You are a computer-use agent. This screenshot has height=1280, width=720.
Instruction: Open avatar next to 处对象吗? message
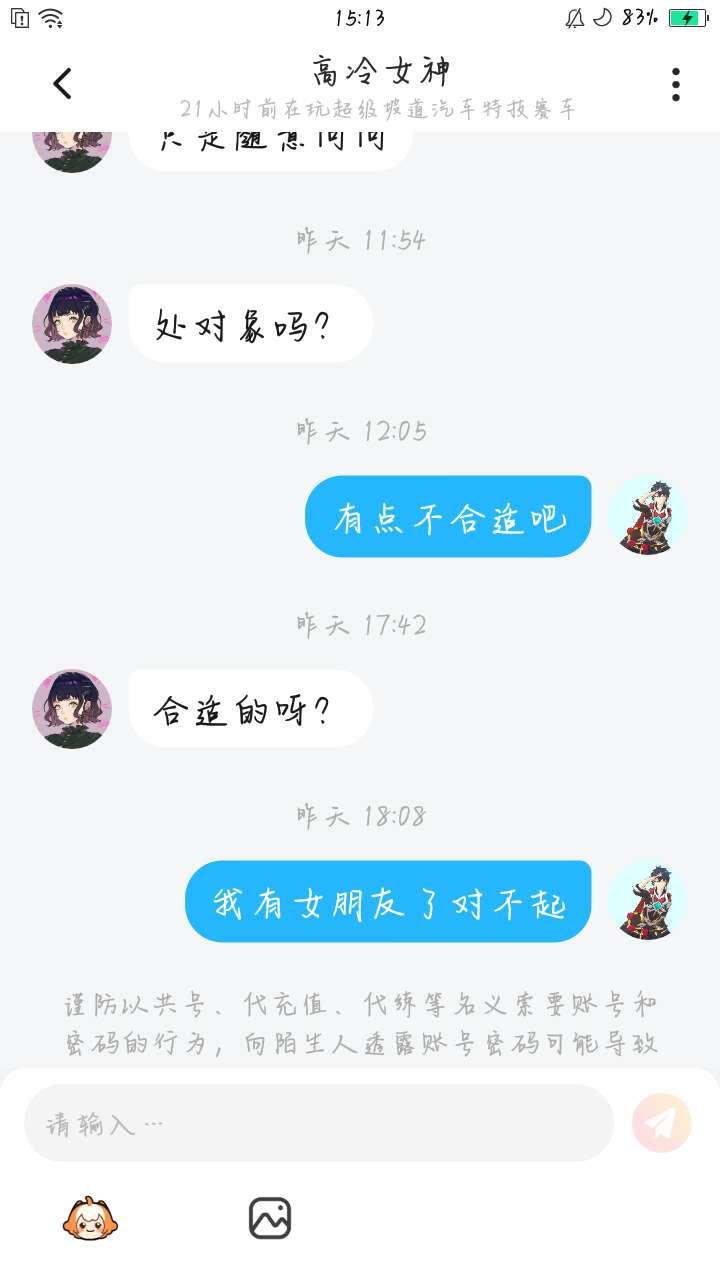72,324
